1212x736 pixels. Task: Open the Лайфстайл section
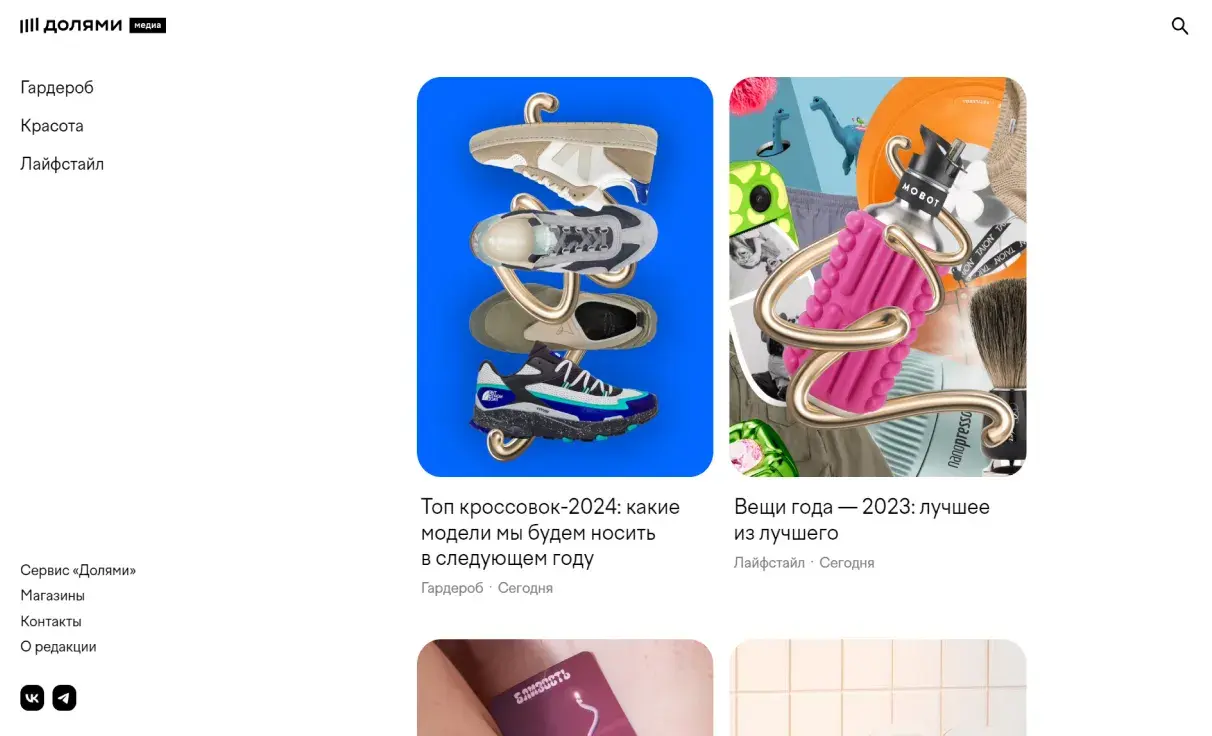(62, 164)
